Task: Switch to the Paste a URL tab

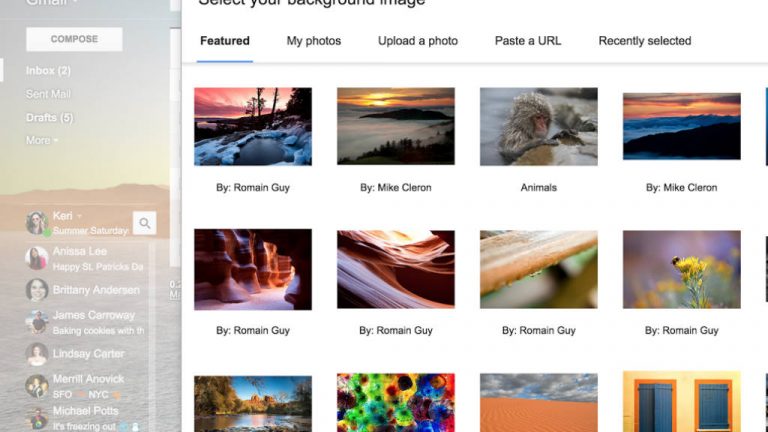Action: [527, 41]
